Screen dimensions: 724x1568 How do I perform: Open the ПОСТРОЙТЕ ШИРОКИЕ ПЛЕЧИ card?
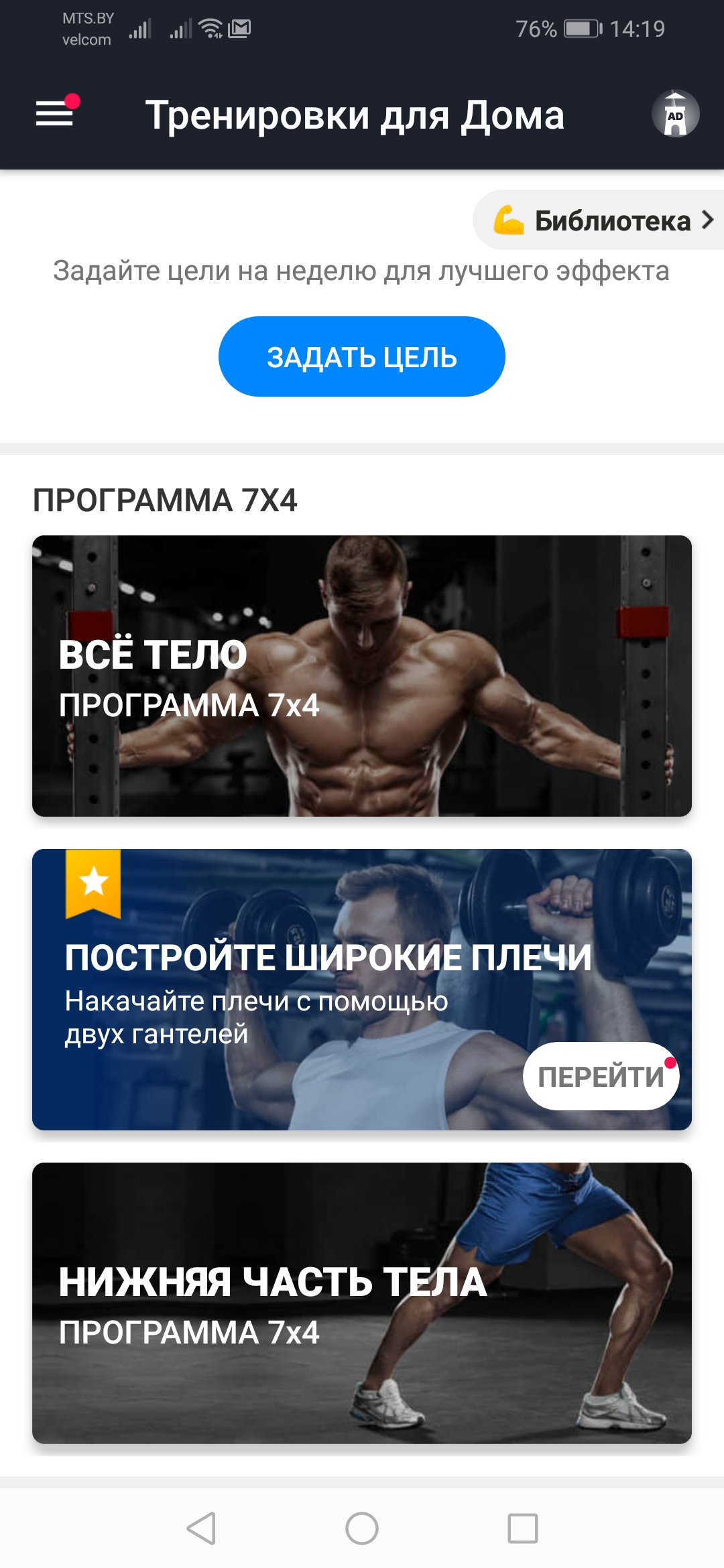(x=362, y=989)
